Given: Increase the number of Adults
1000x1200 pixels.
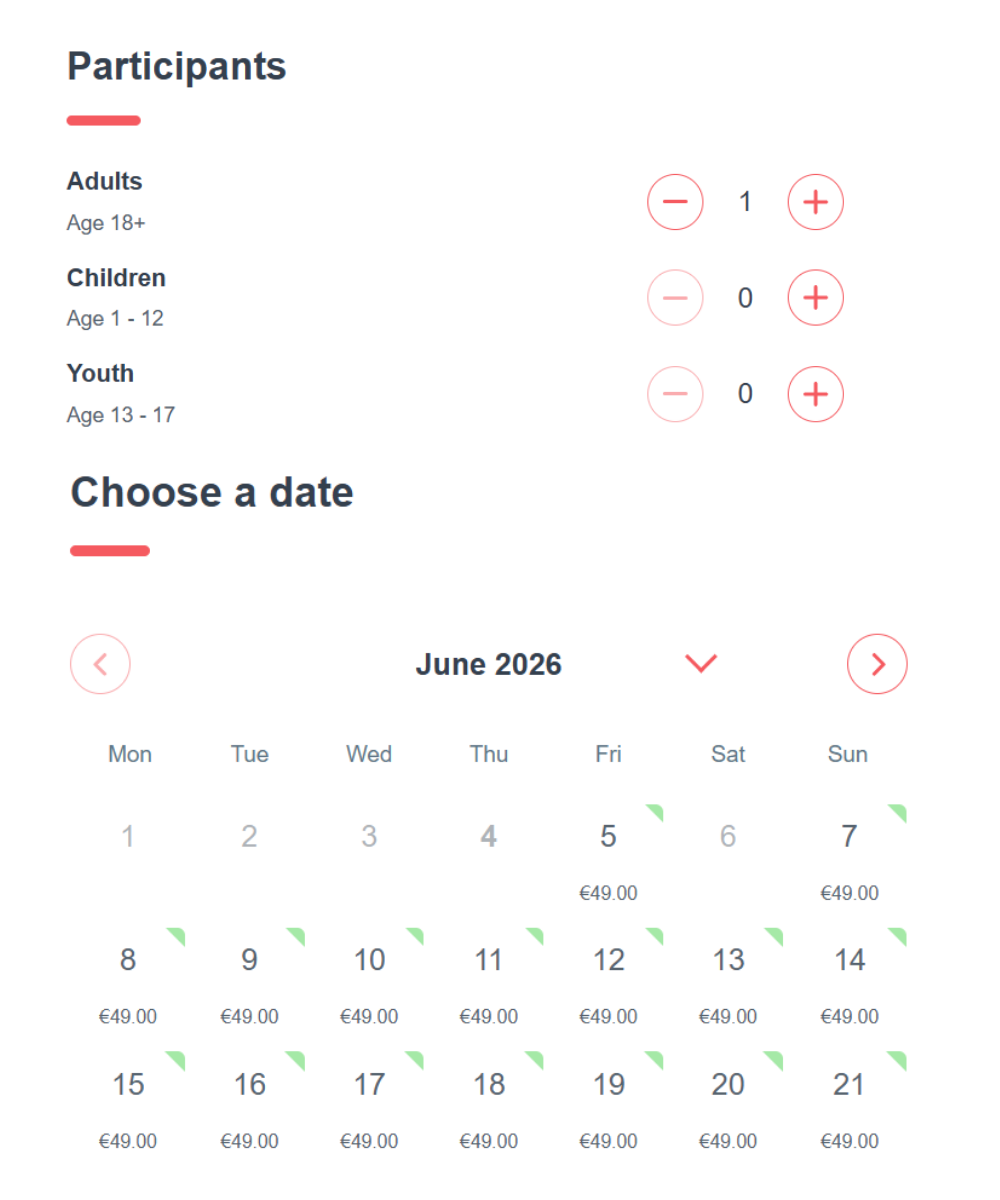Looking at the screenshot, I should click(816, 202).
